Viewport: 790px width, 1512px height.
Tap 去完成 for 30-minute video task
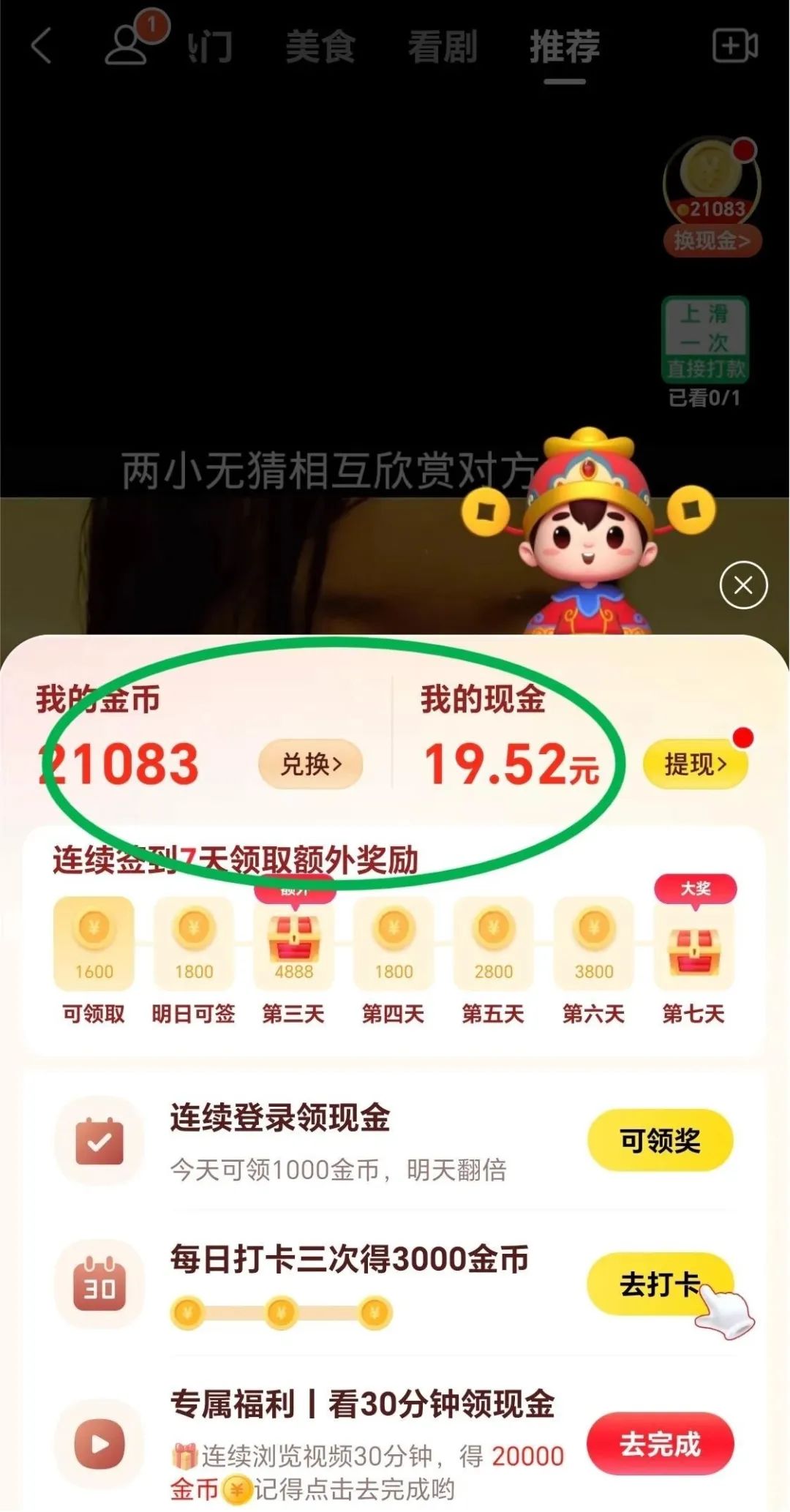(x=660, y=1444)
